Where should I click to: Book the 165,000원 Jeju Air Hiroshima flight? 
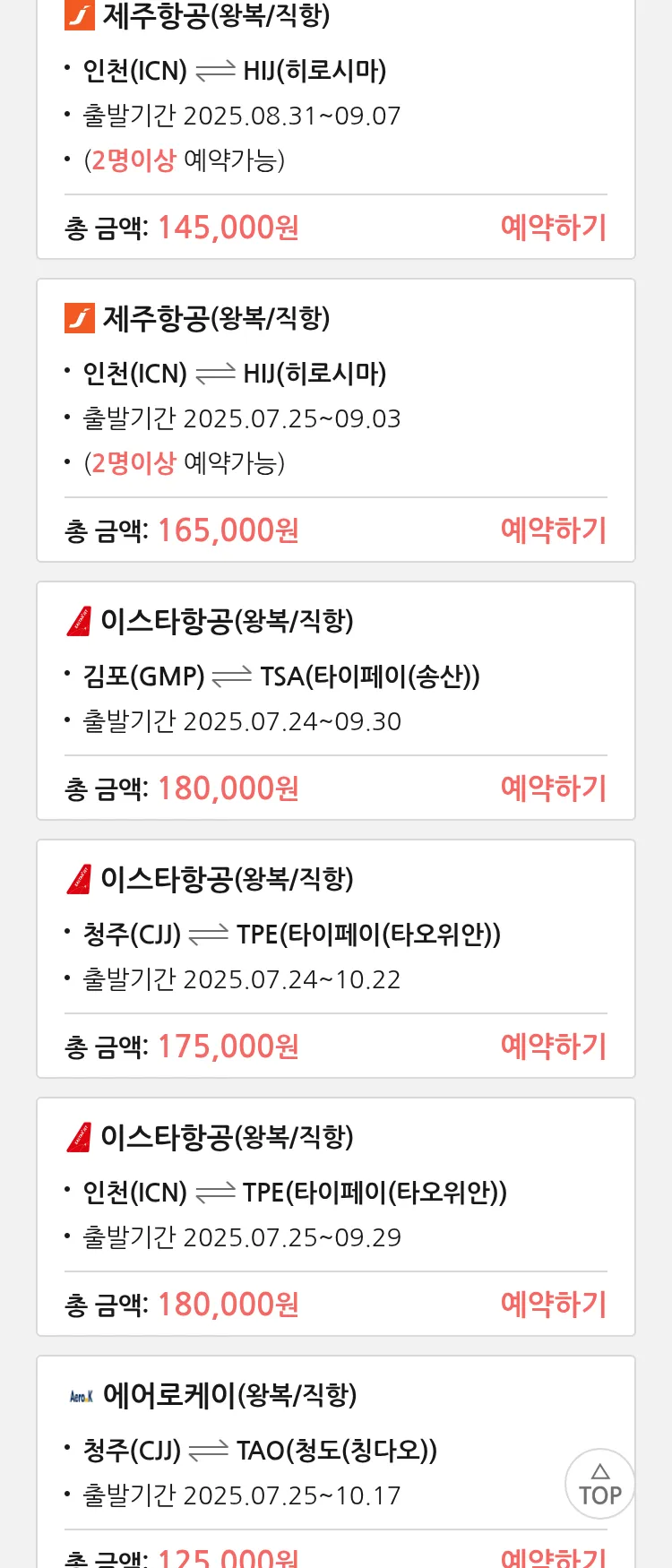[x=553, y=530]
